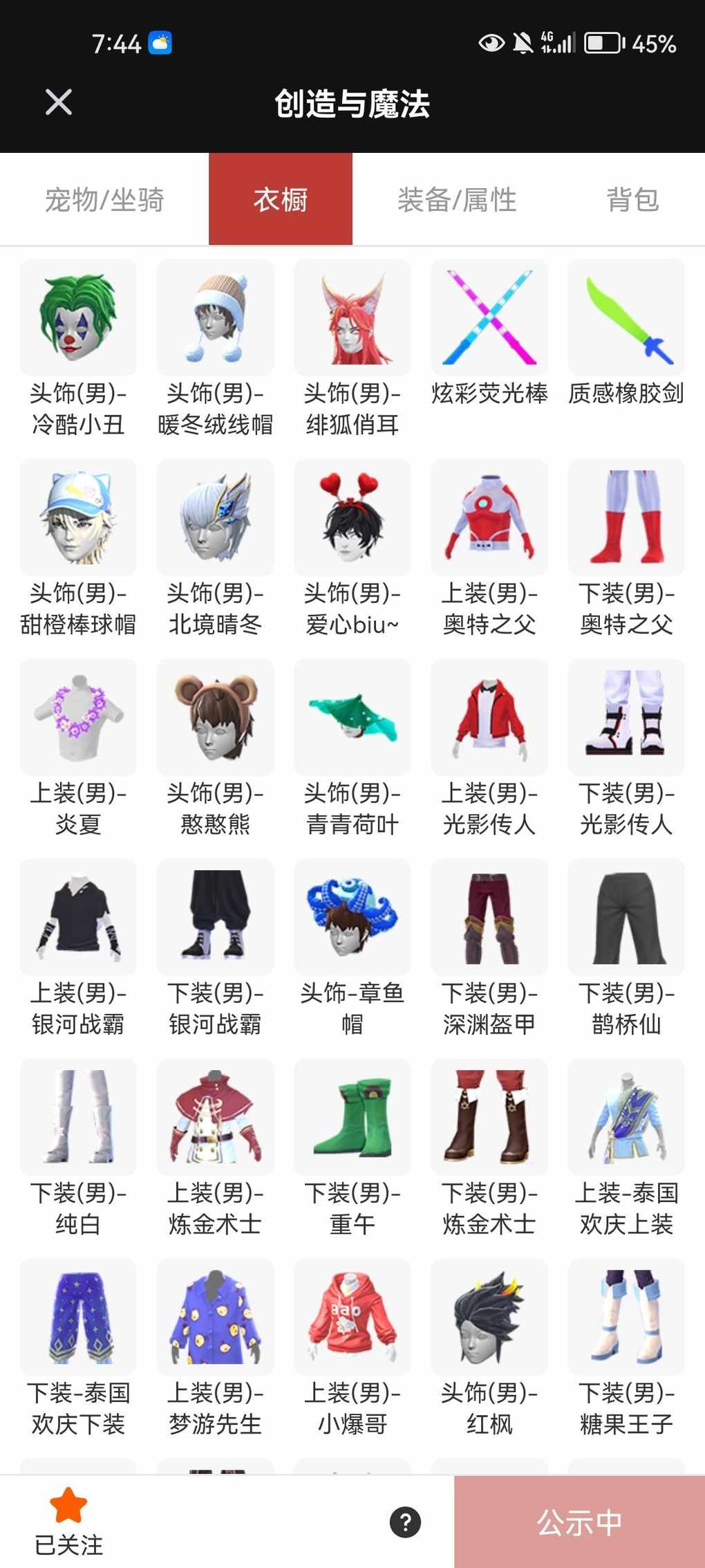Open the 冷酷小丑 headwear item

tap(78, 319)
